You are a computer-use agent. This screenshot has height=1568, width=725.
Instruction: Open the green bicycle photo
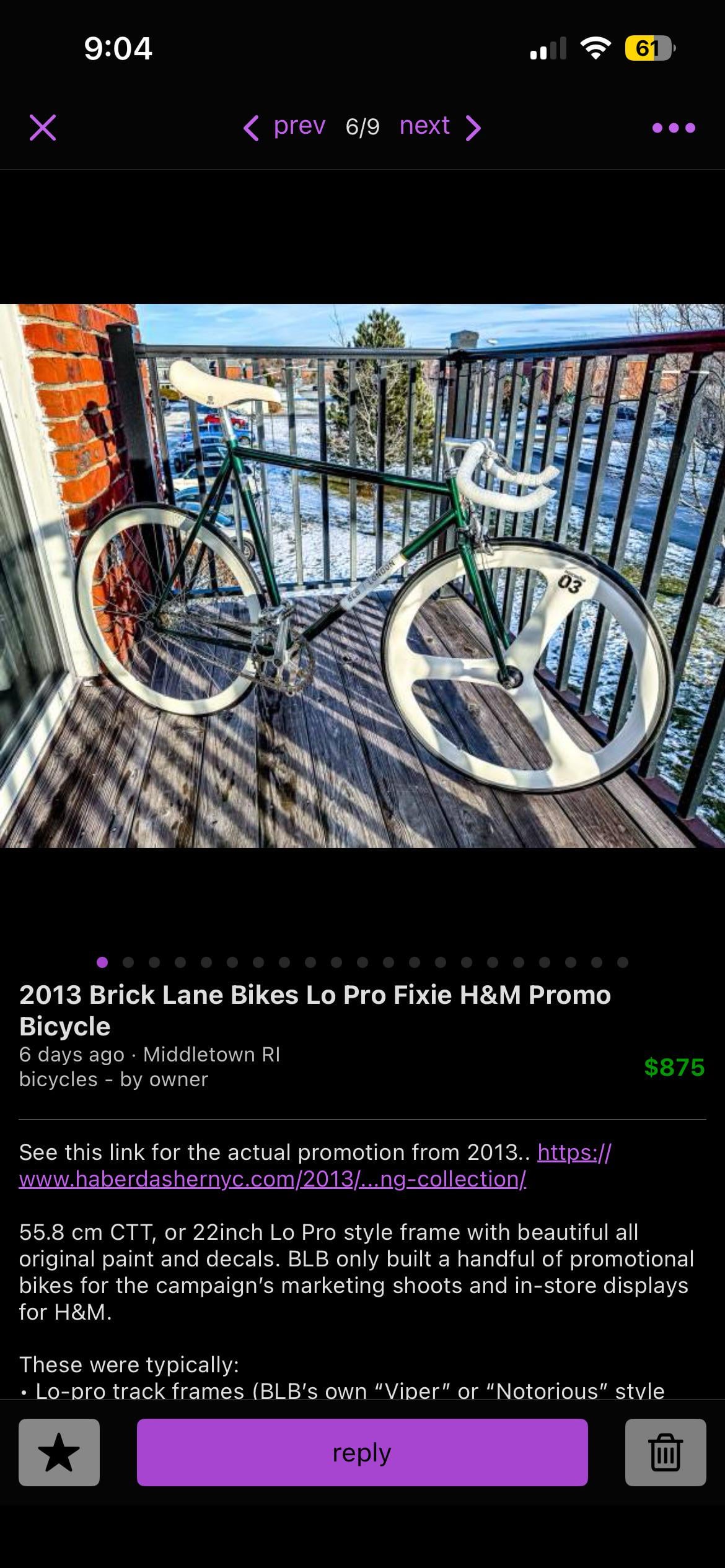[362, 575]
